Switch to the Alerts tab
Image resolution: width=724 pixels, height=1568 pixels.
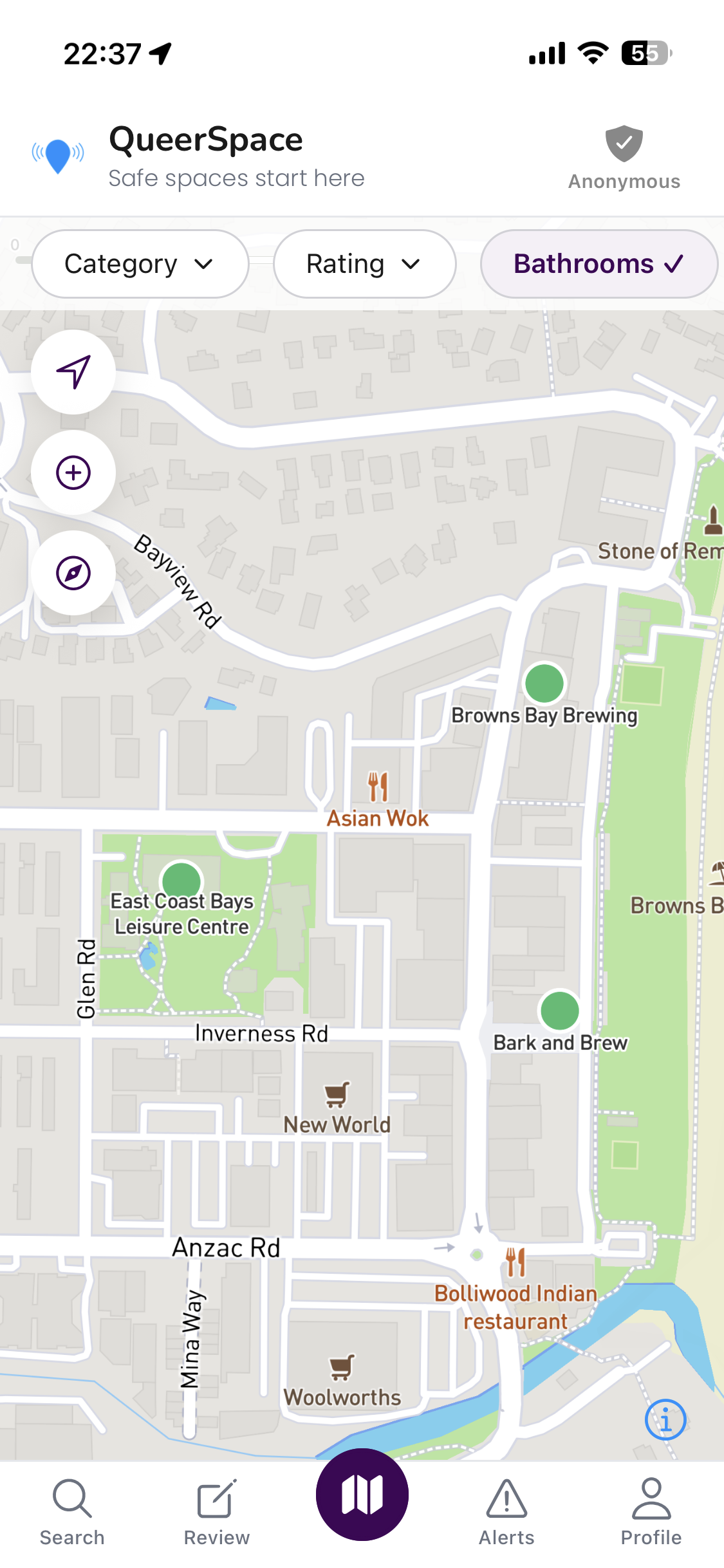pos(506,1513)
